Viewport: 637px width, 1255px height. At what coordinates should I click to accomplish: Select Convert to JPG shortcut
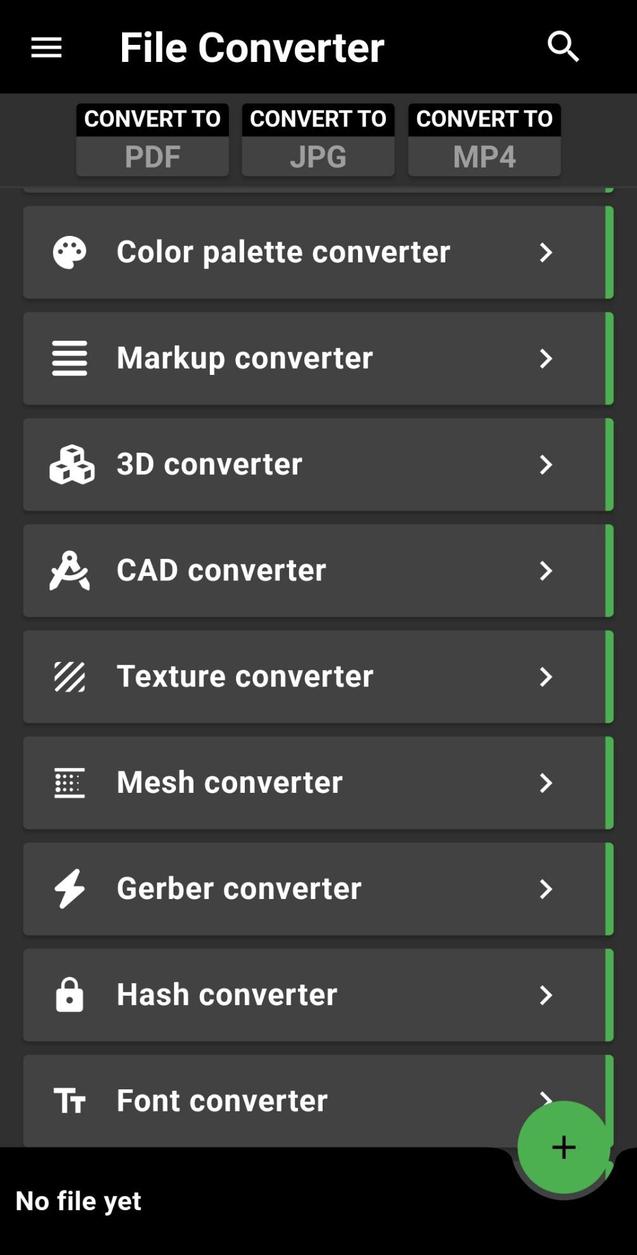tap(318, 140)
